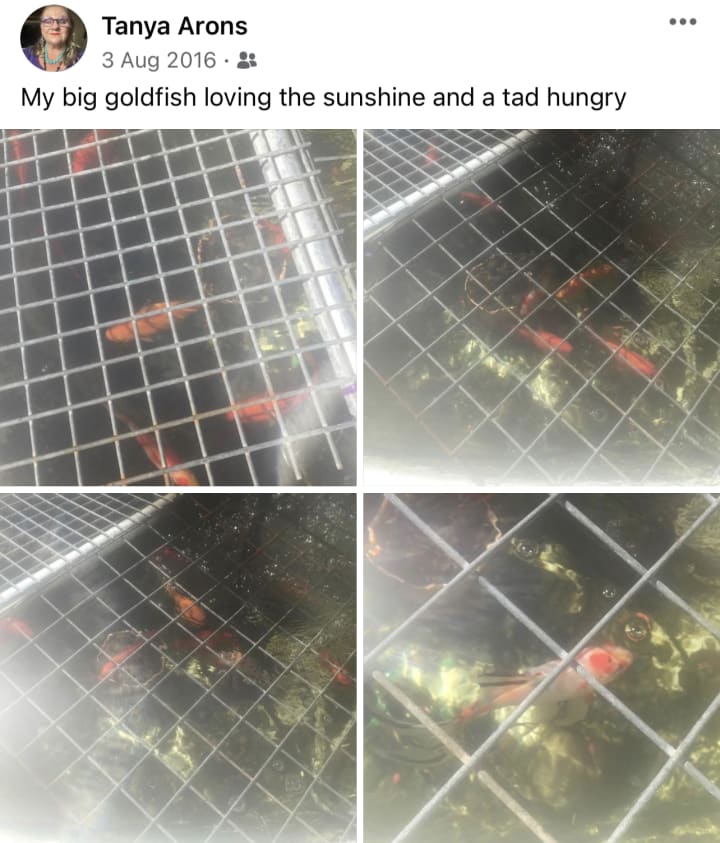The width and height of the screenshot is (720, 843).
Task: Open Tanya Arons' profile picture
Action: click(53, 39)
